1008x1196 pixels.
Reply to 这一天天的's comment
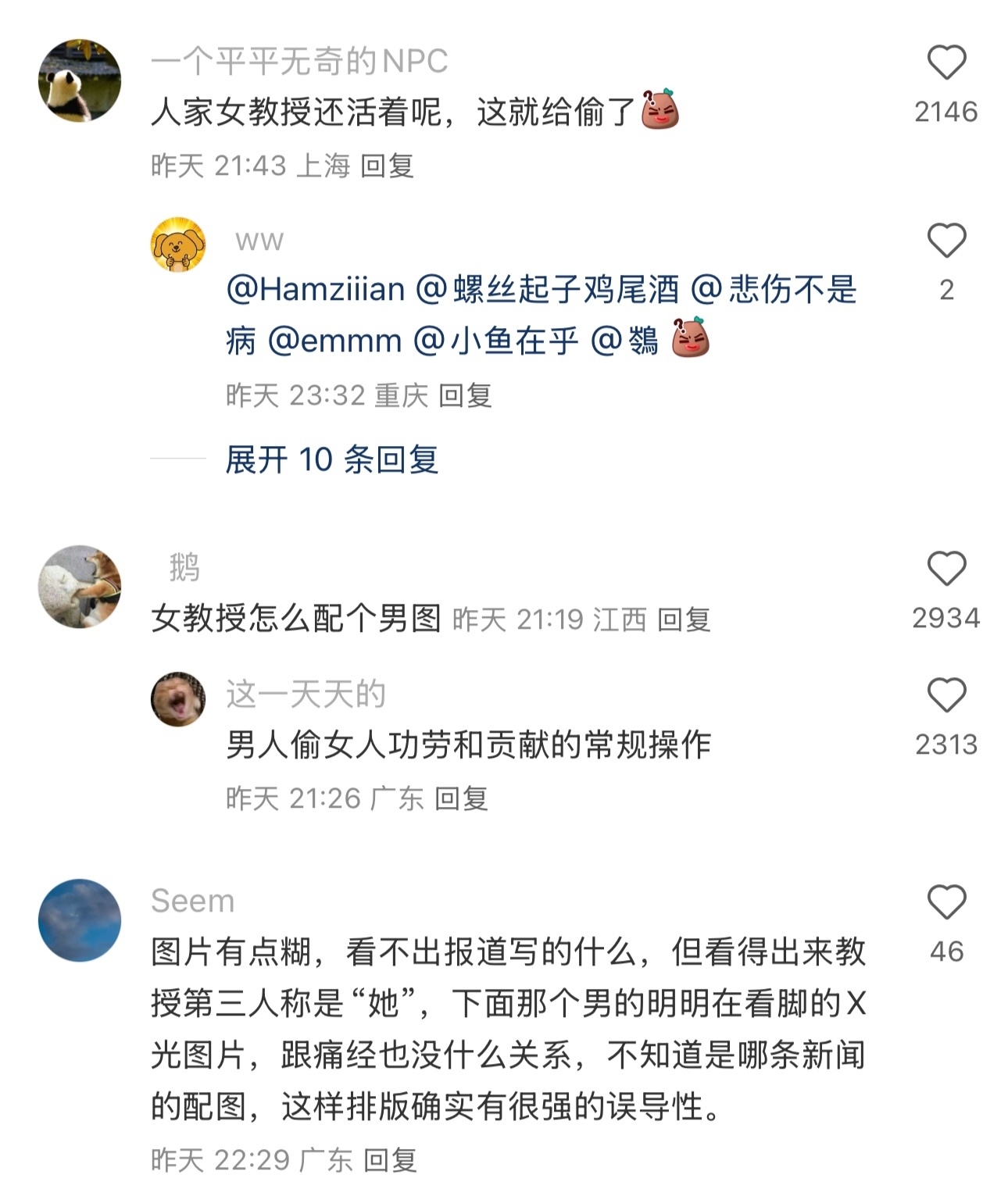[461, 798]
